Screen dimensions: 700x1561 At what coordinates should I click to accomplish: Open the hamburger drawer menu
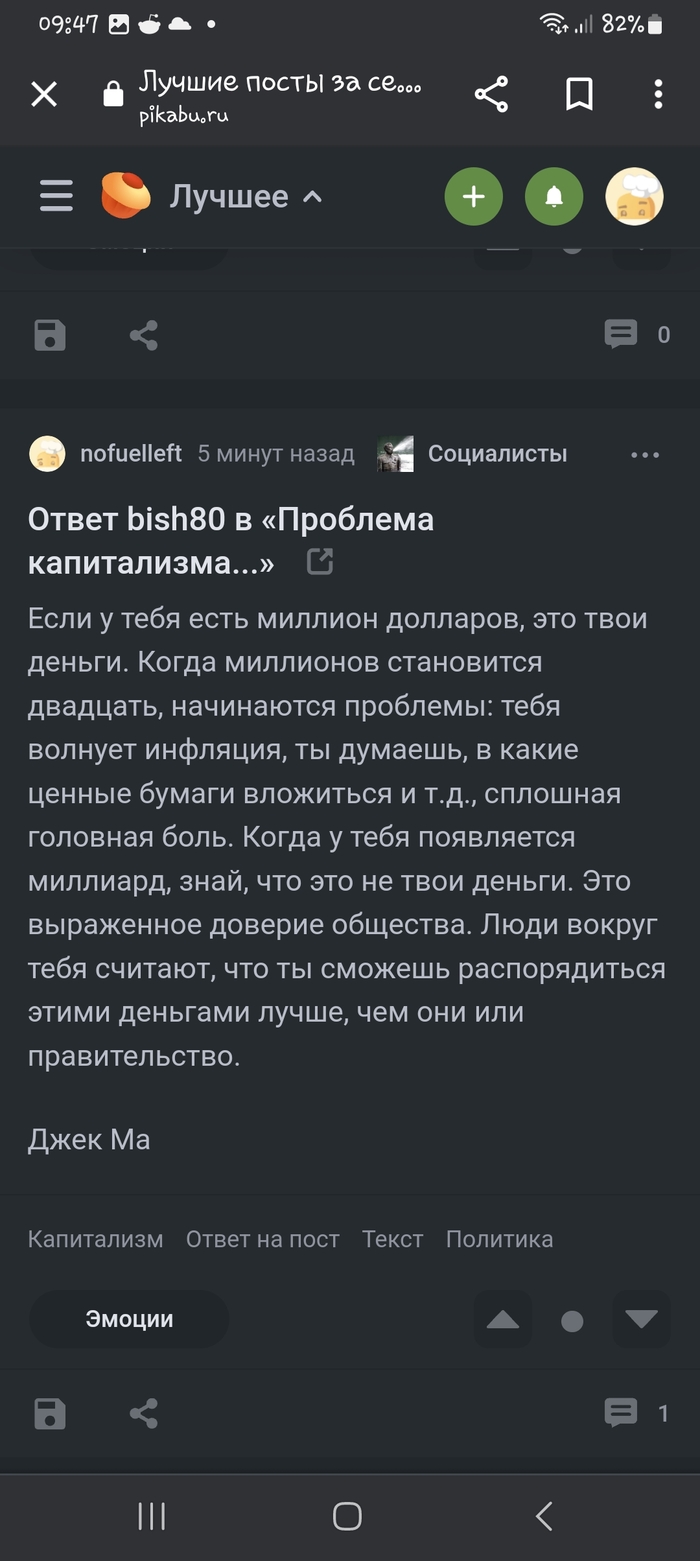[x=57, y=196]
